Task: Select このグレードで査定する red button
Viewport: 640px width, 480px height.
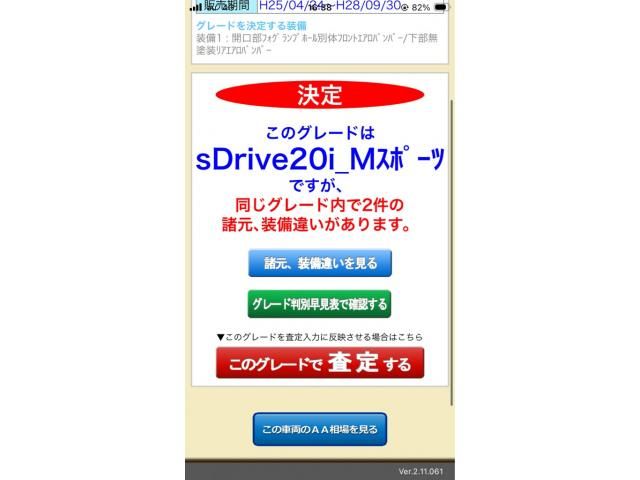Action: pyautogui.click(x=320, y=363)
